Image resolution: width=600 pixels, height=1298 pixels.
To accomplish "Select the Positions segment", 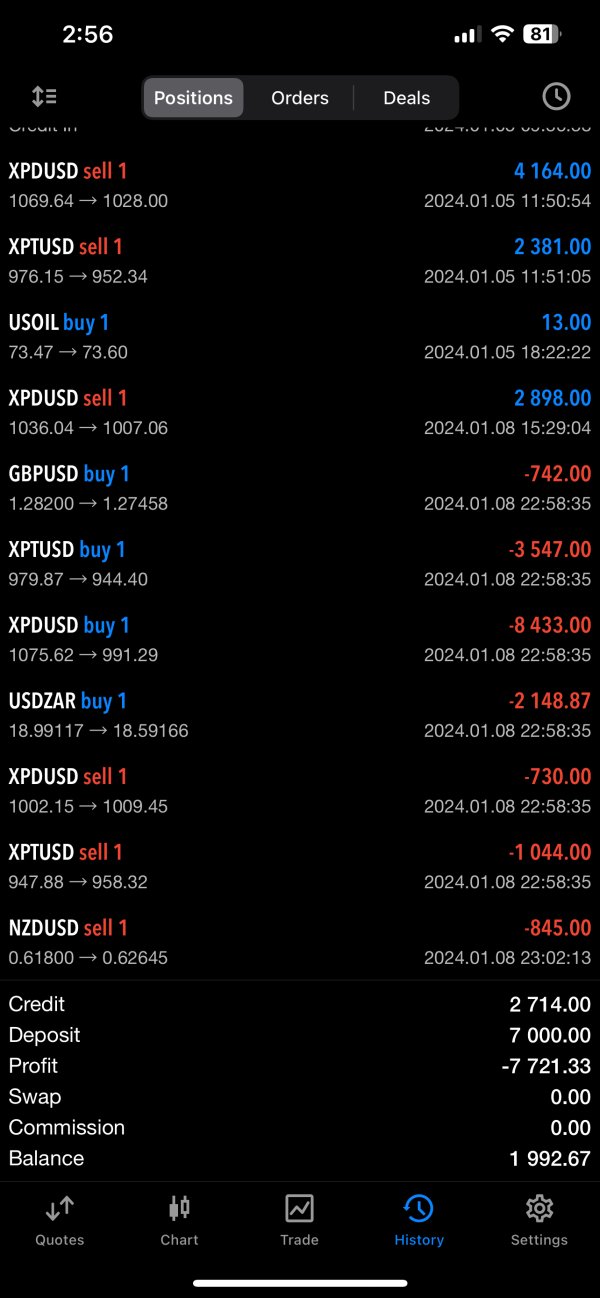I will tap(193, 98).
